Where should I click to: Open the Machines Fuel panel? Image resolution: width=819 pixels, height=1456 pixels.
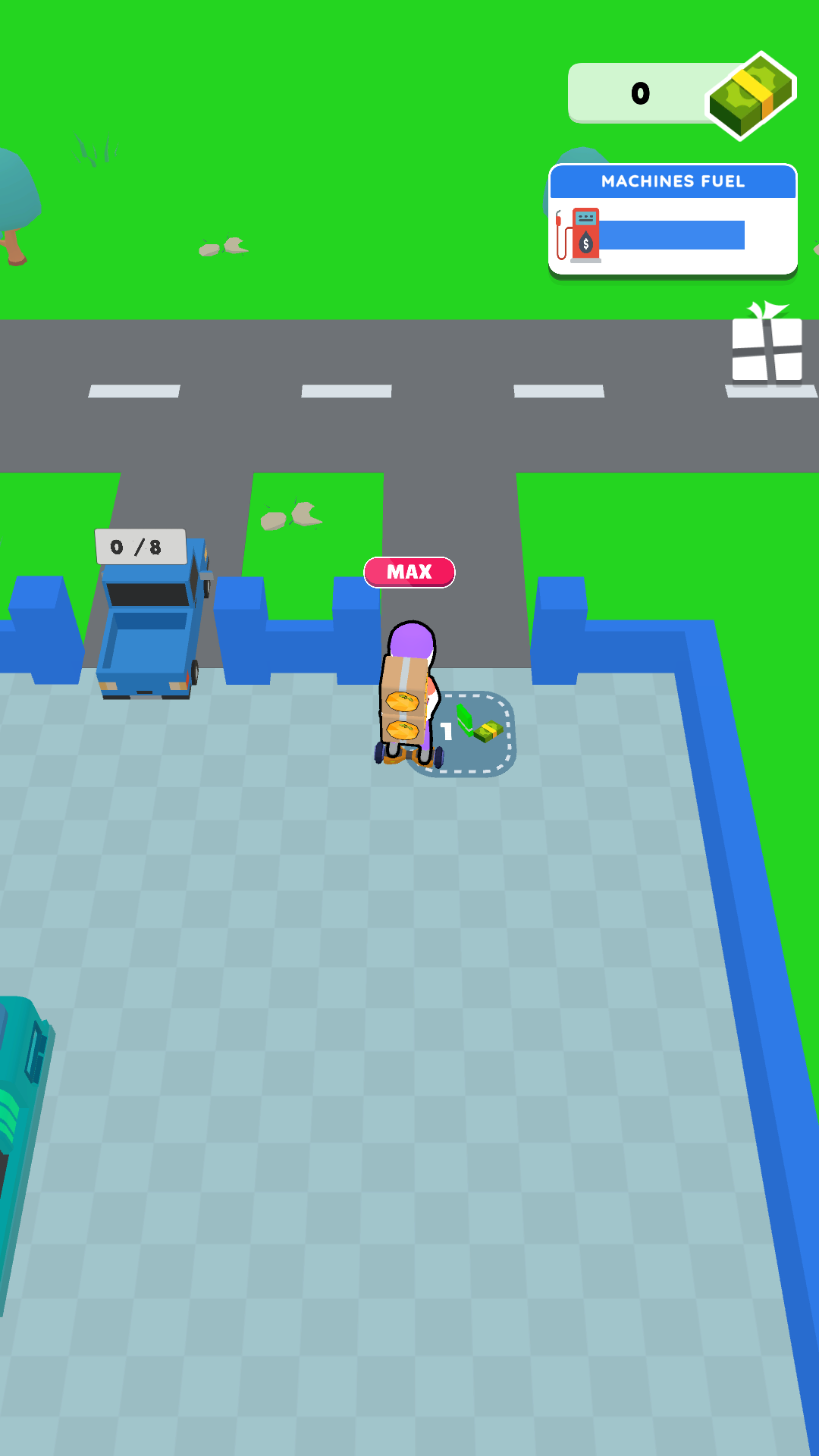pos(673,221)
